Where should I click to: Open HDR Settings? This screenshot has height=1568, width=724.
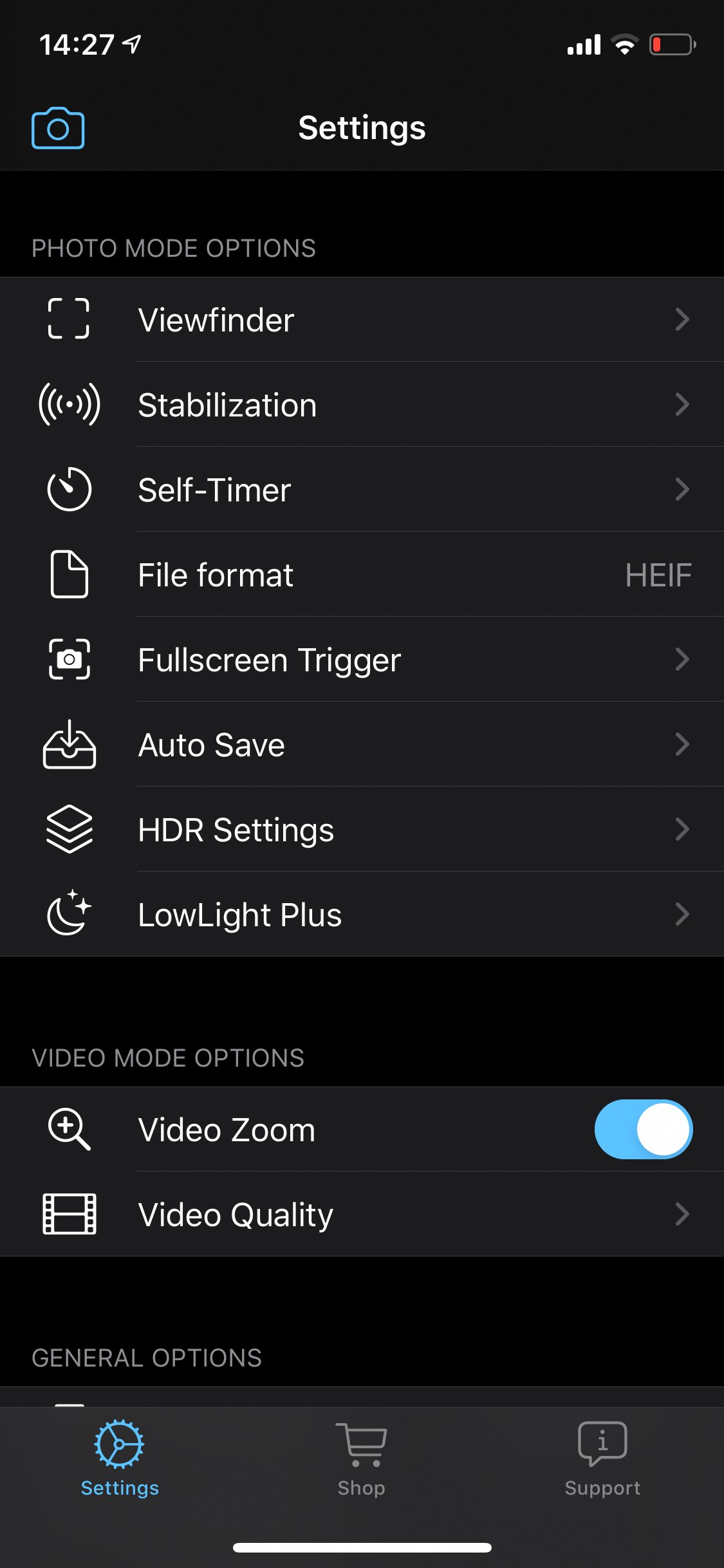[x=362, y=829]
